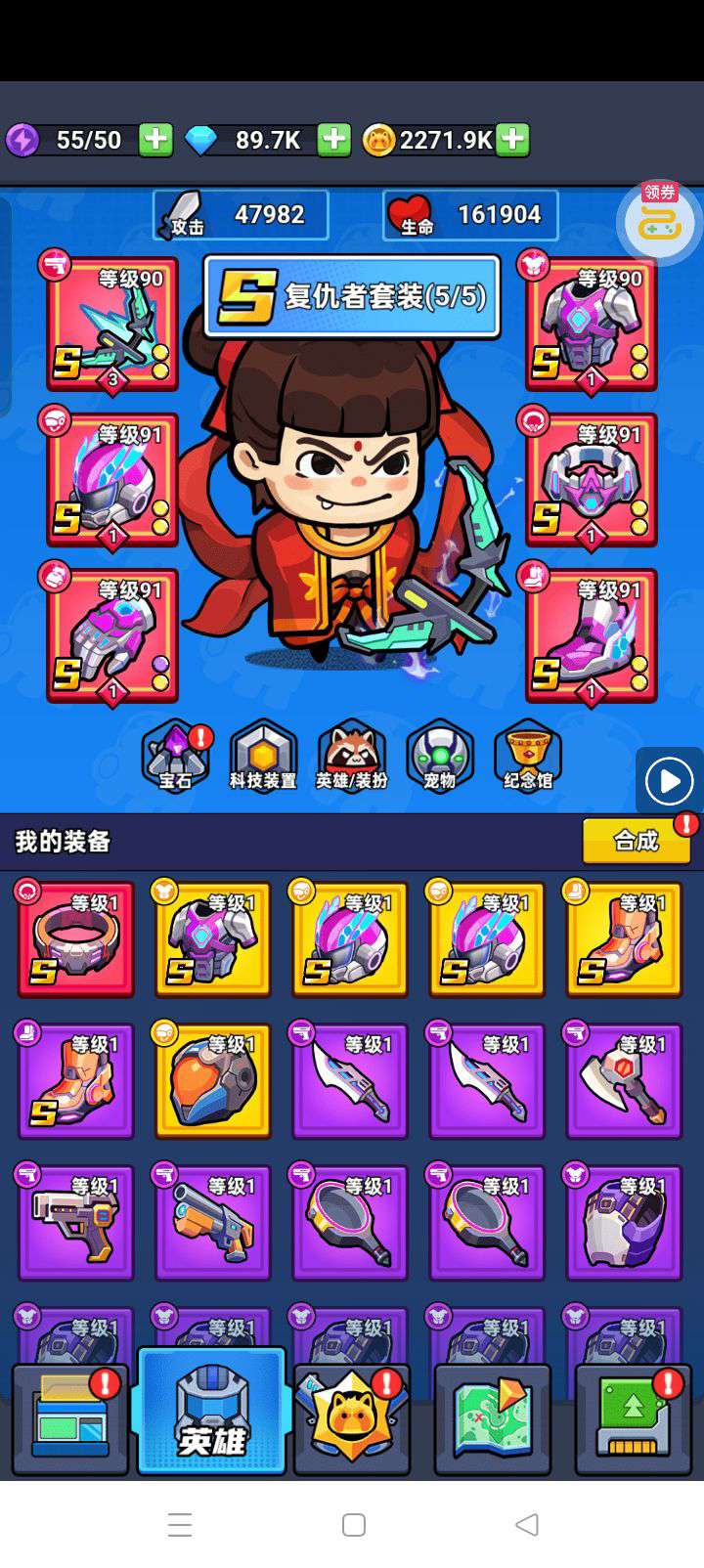Image resolution: width=704 pixels, height=1568 pixels.
Task: Add gold coins with the plus button
Action: coord(513,140)
